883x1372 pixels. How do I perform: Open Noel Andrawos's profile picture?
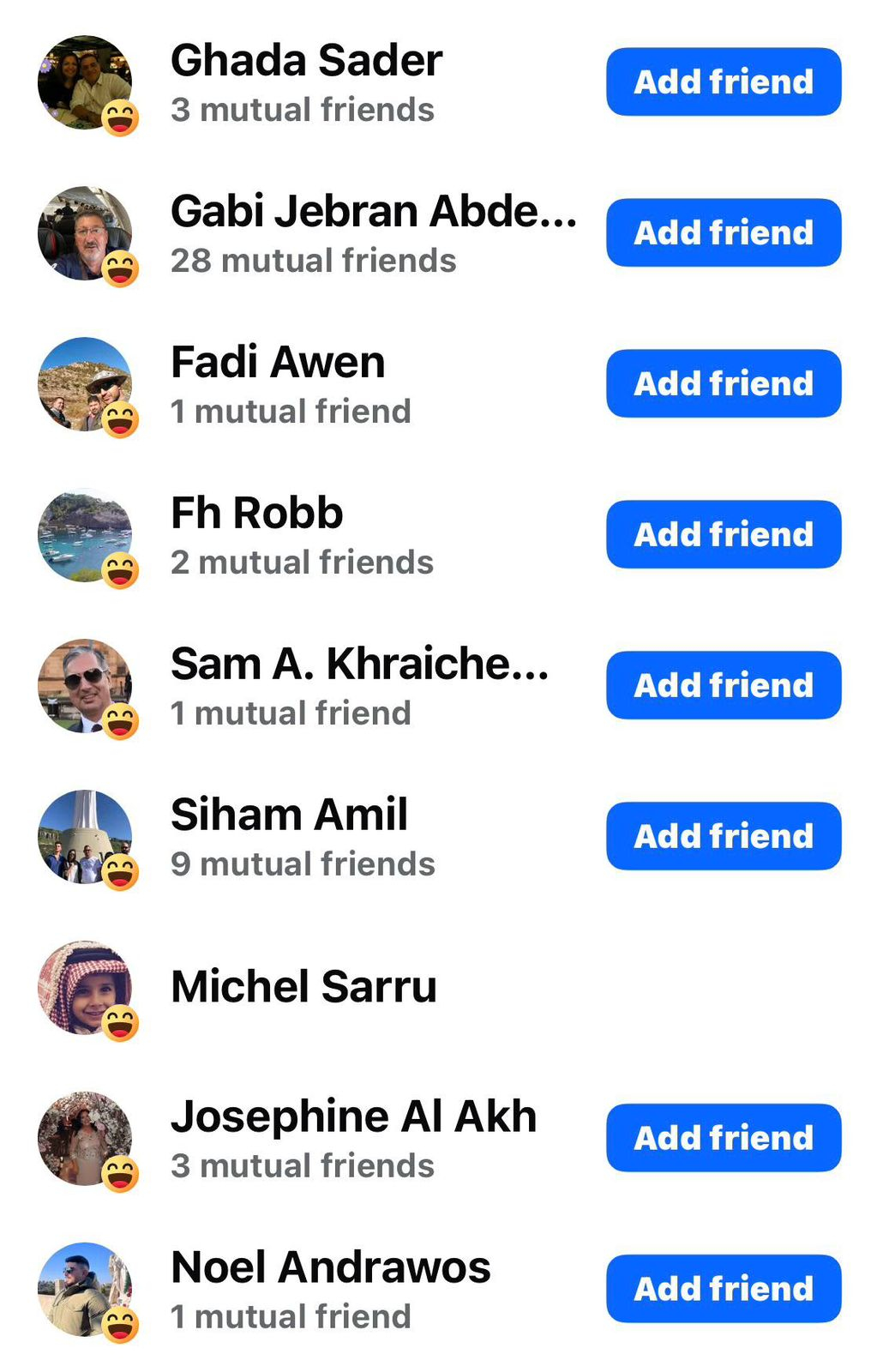click(84, 1290)
